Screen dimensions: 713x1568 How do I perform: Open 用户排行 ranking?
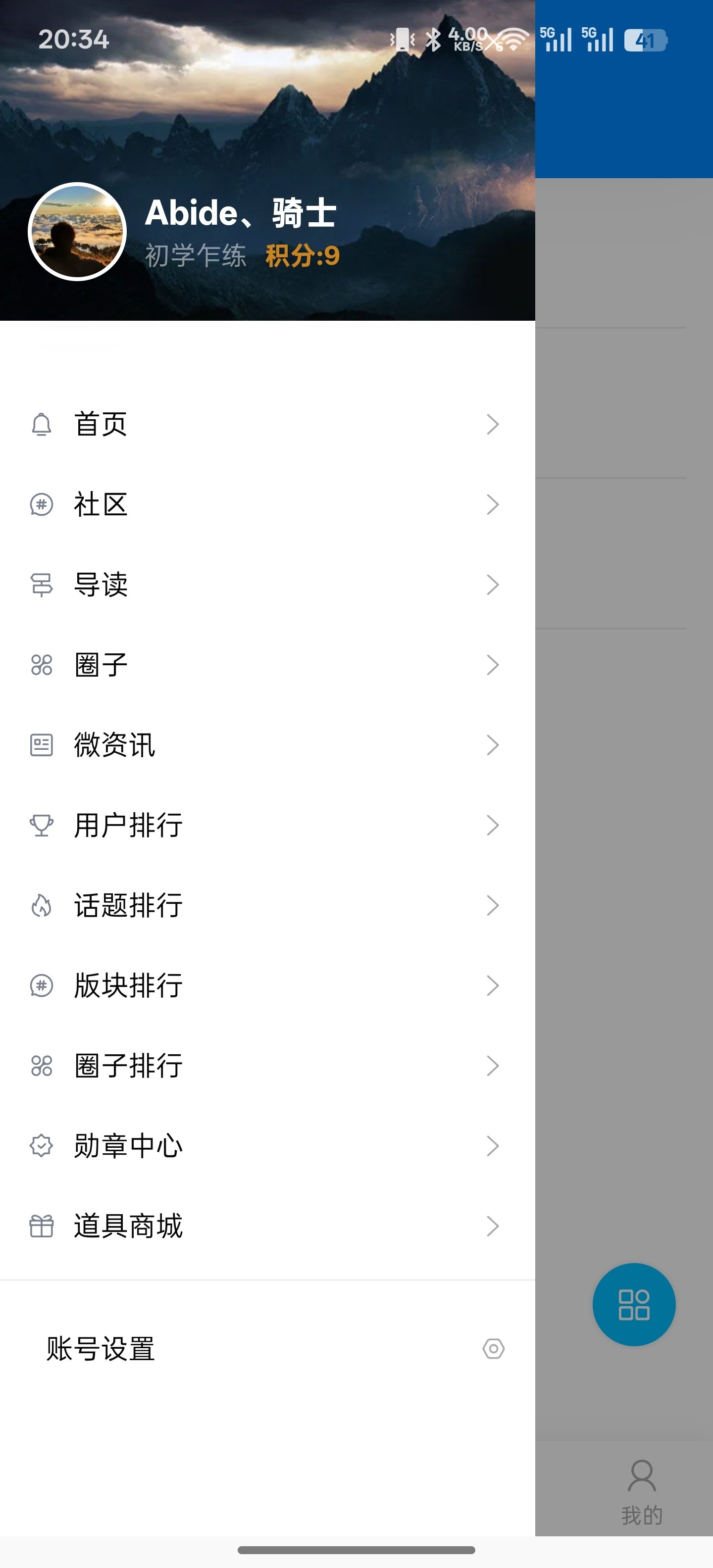(x=267, y=826)
